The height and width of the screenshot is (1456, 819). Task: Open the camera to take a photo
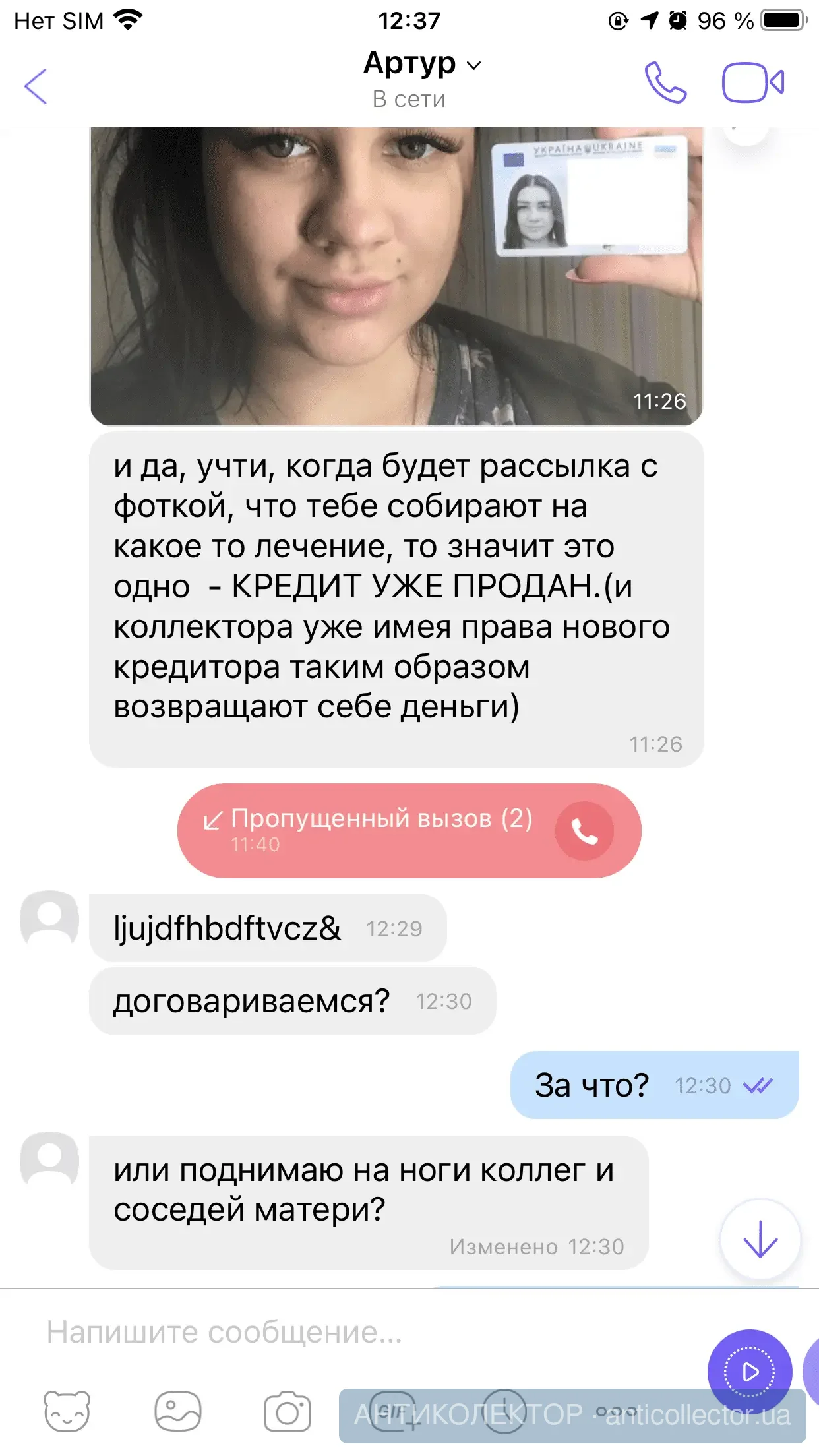(287, 1411)
